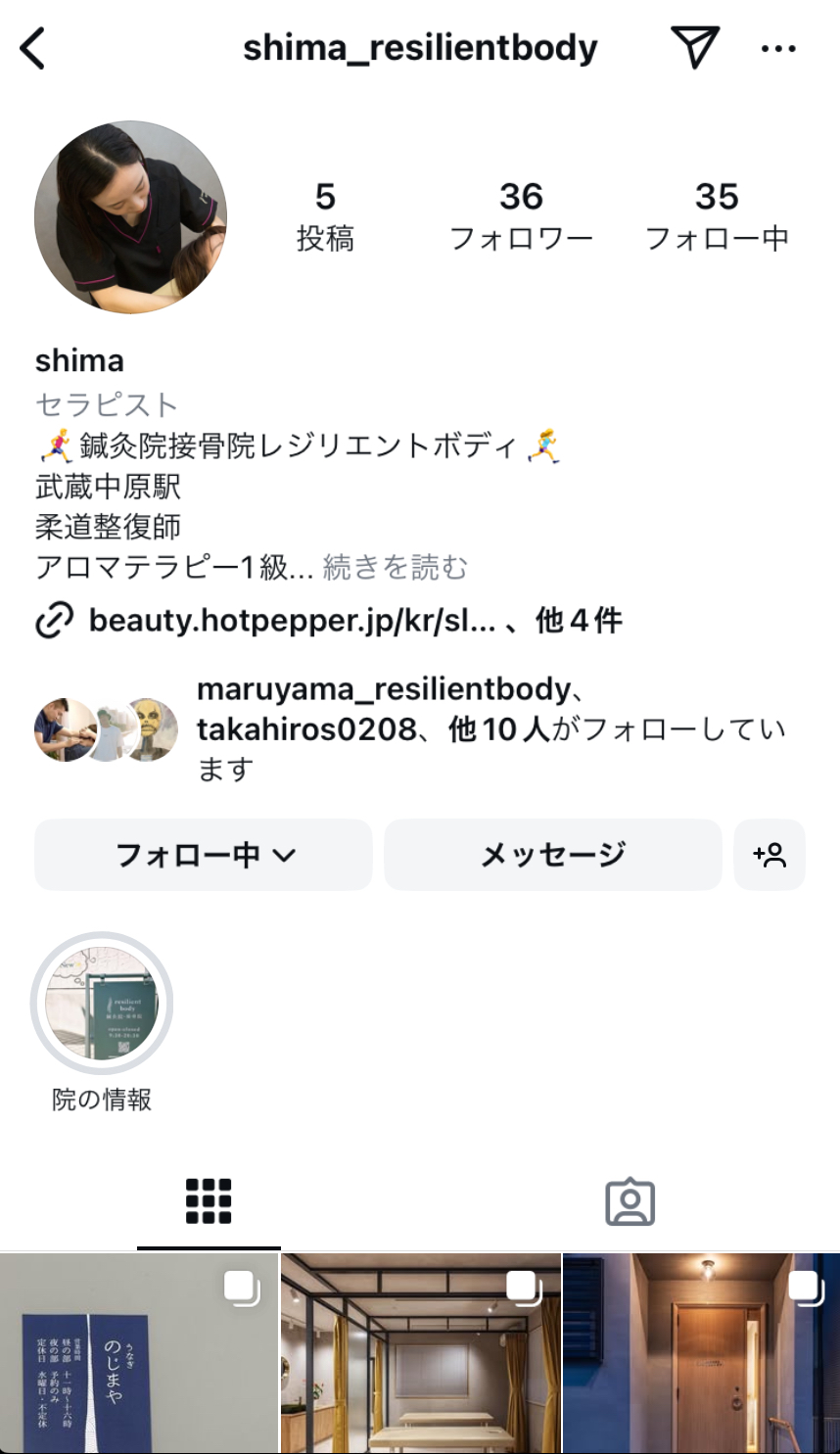Image resolution: width=840 pixels, height=1454 pixels.
Task: View the 35 フォロー中 list
Action: (x=717, y=216)
